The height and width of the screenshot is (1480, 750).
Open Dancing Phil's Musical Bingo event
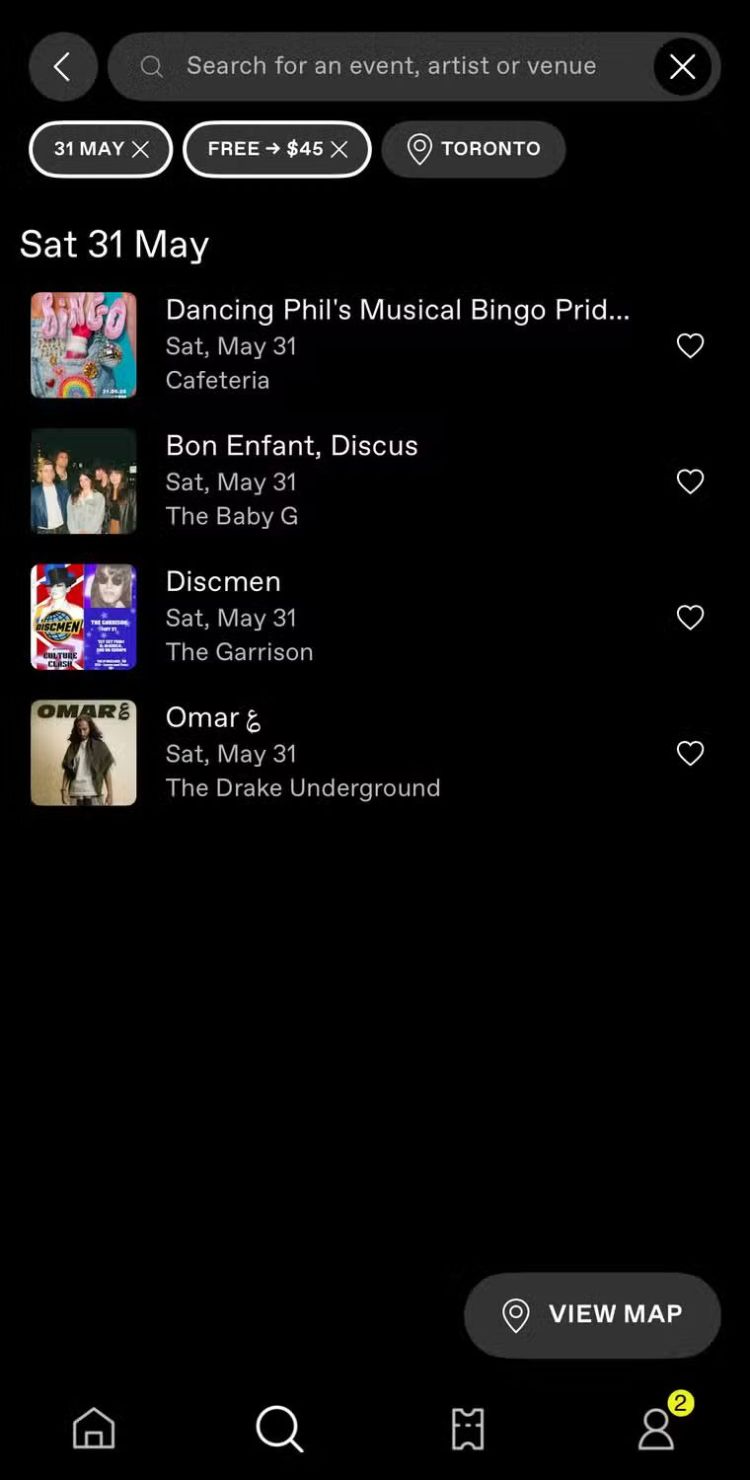tap(396, 344)
